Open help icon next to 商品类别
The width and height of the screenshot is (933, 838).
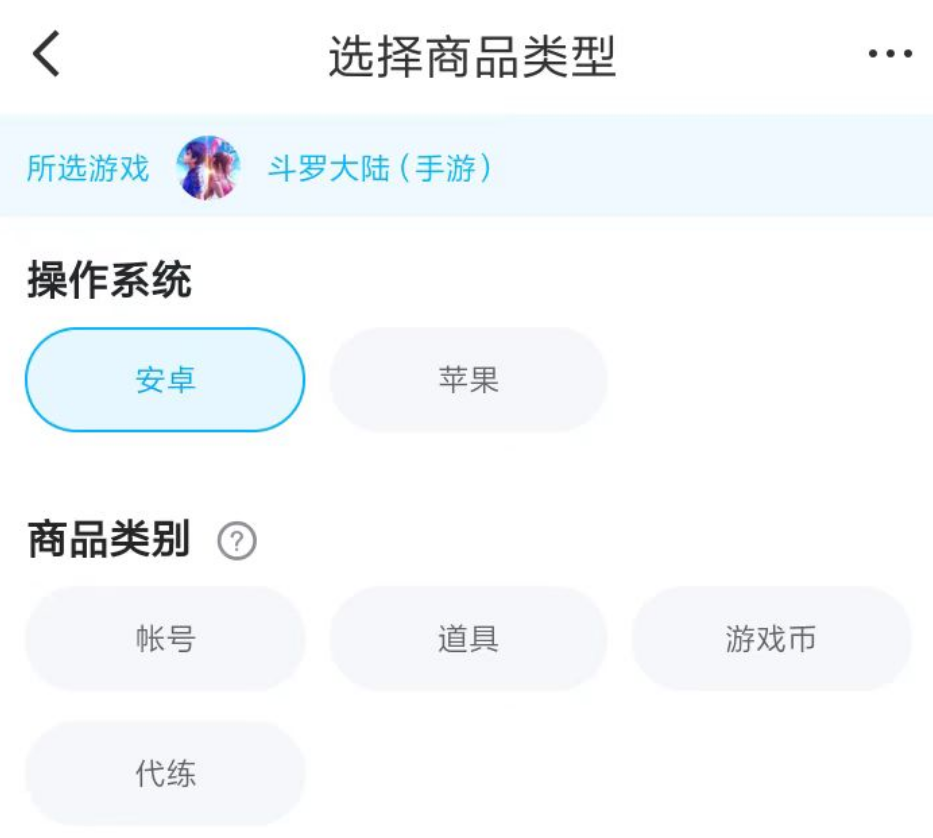[x=237, y=542]
